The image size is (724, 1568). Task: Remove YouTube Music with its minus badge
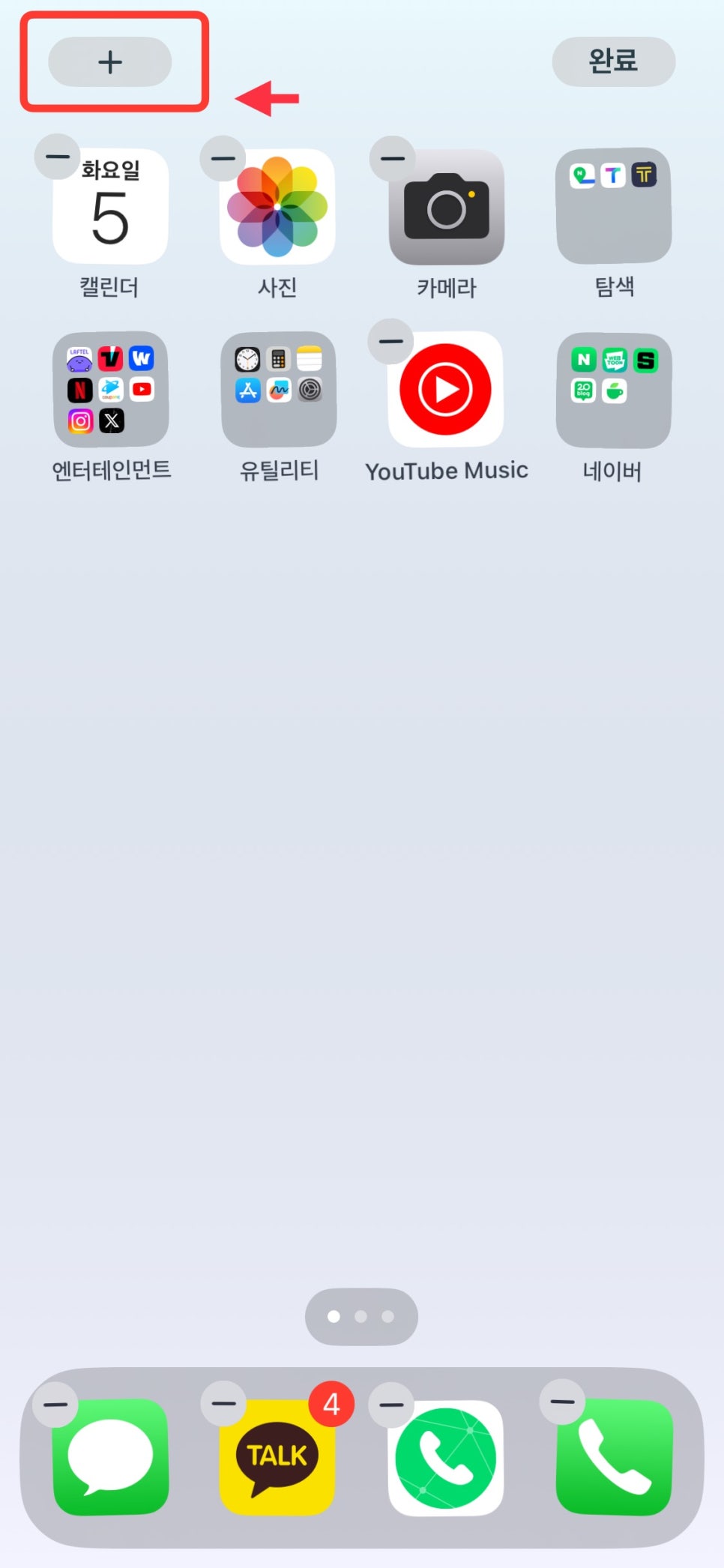click(x=390, y=341)
